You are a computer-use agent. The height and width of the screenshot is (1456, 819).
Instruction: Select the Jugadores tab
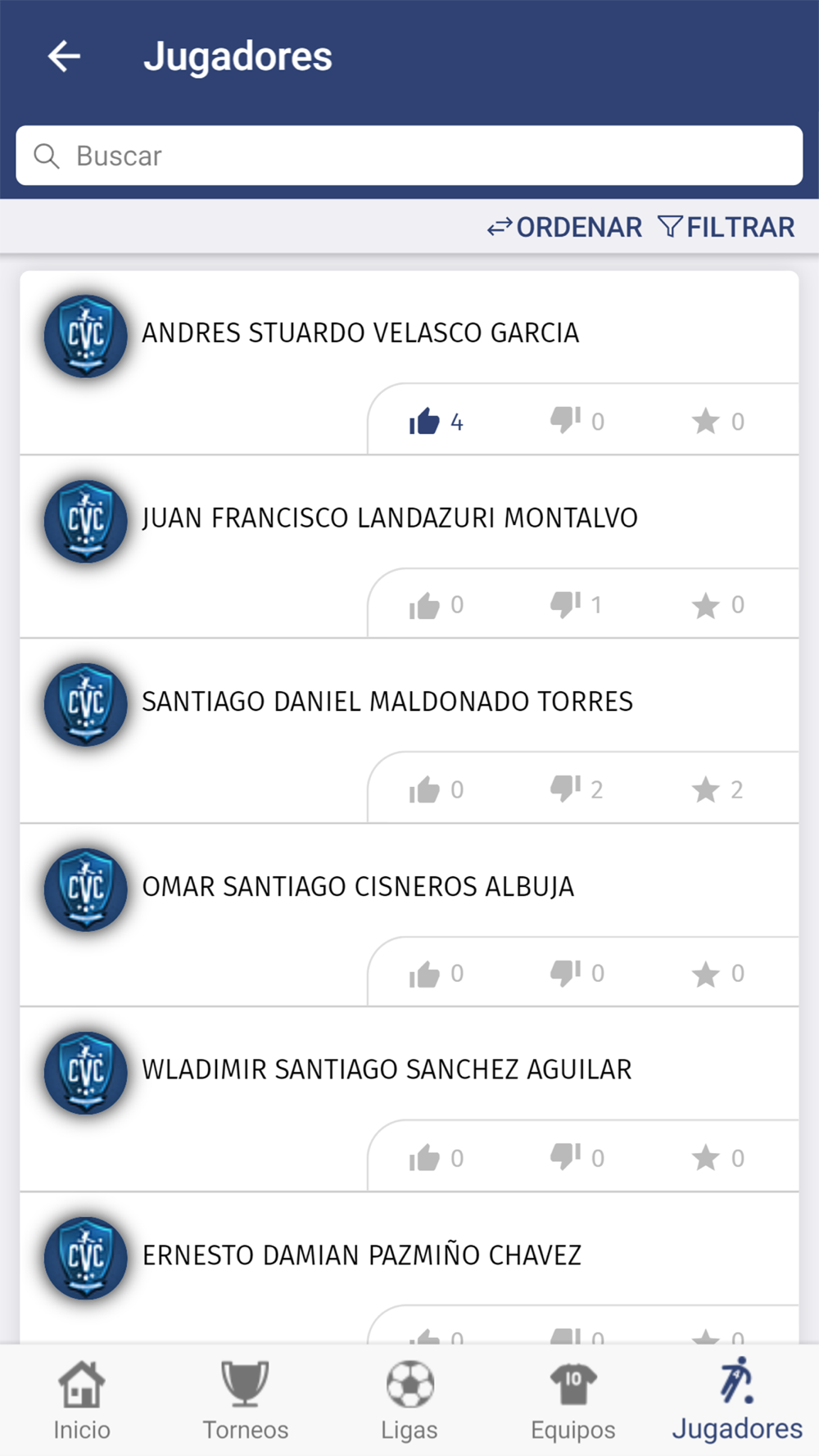[x=737, y=1400]
